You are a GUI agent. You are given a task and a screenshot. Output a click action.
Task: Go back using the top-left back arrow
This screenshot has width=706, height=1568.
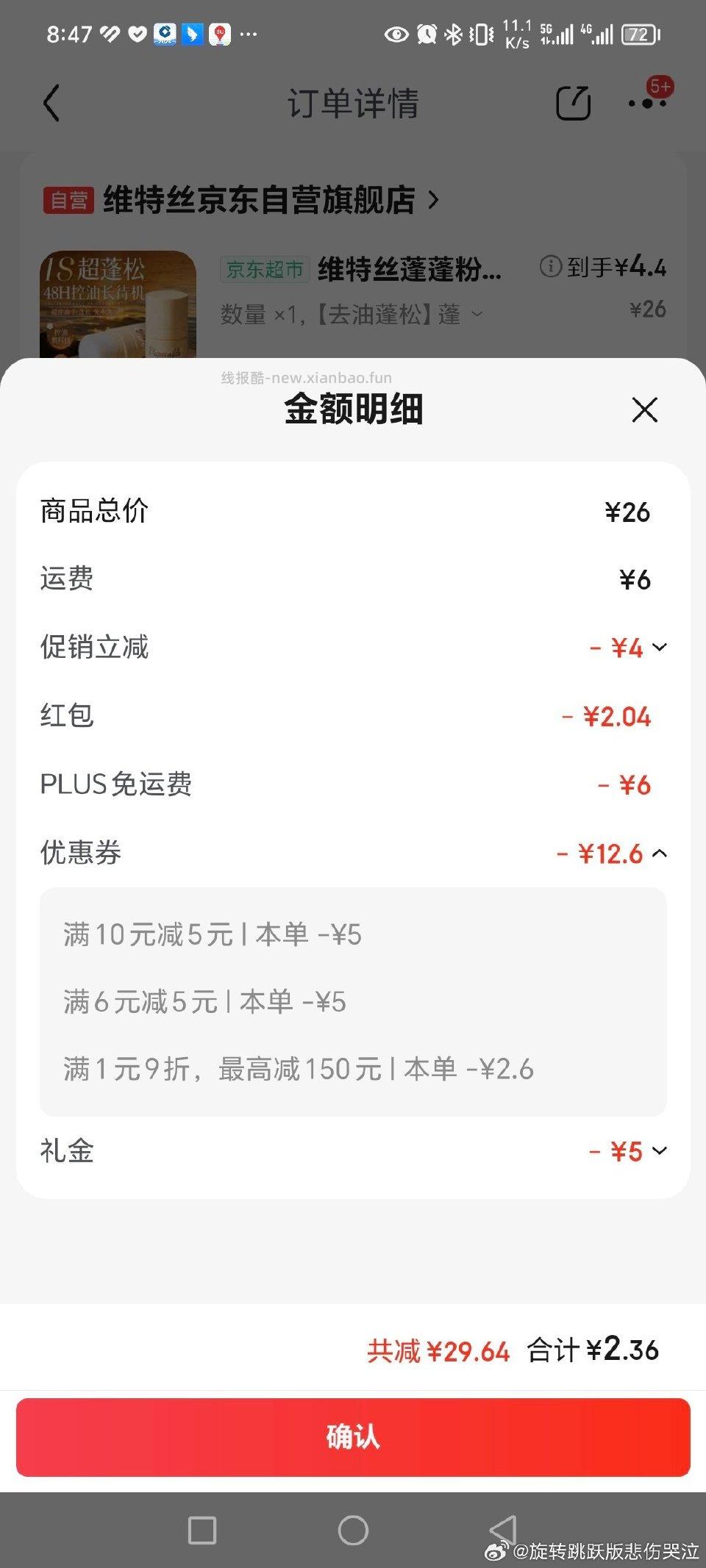click(50, 103)
